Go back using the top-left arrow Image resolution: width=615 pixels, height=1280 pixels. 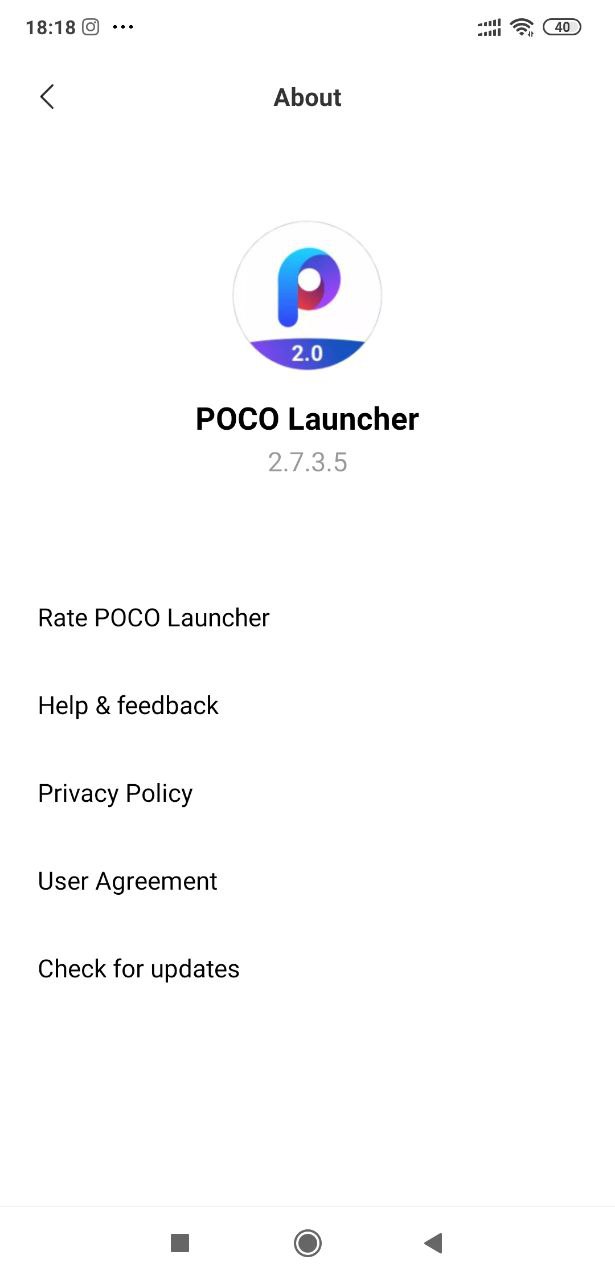click(x=47, y=97)
